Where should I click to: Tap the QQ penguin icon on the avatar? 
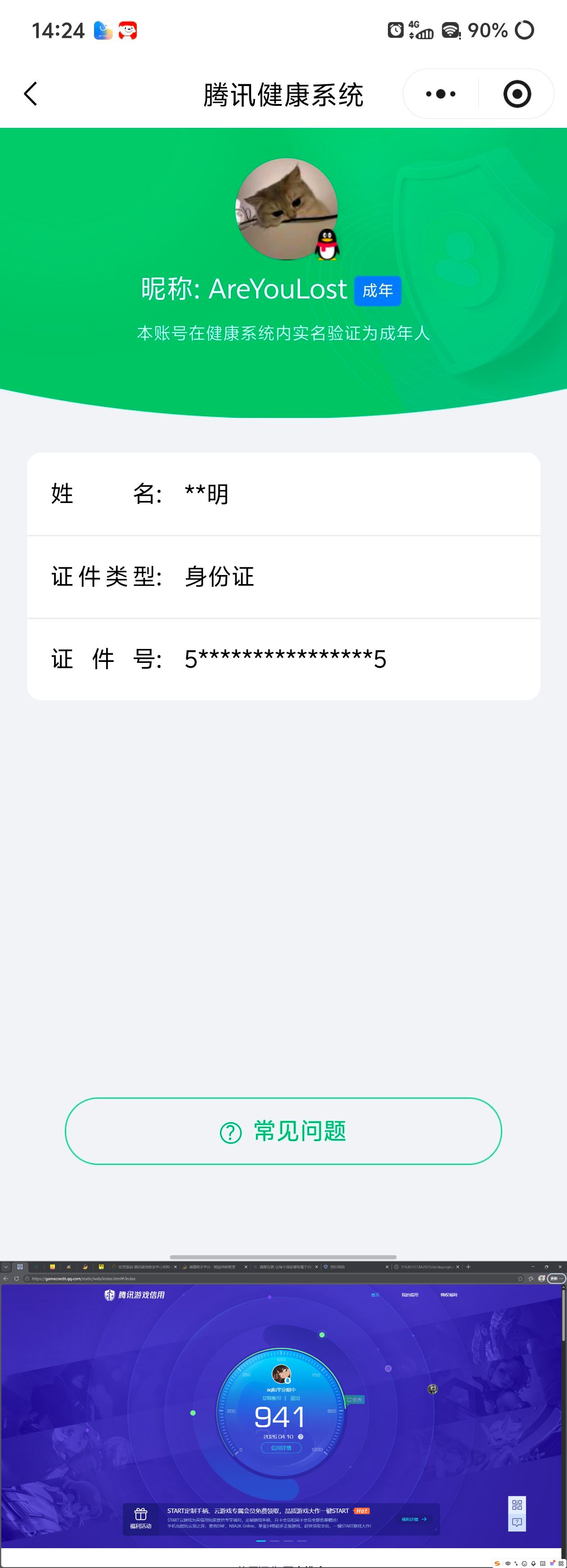tap(326, 246)
